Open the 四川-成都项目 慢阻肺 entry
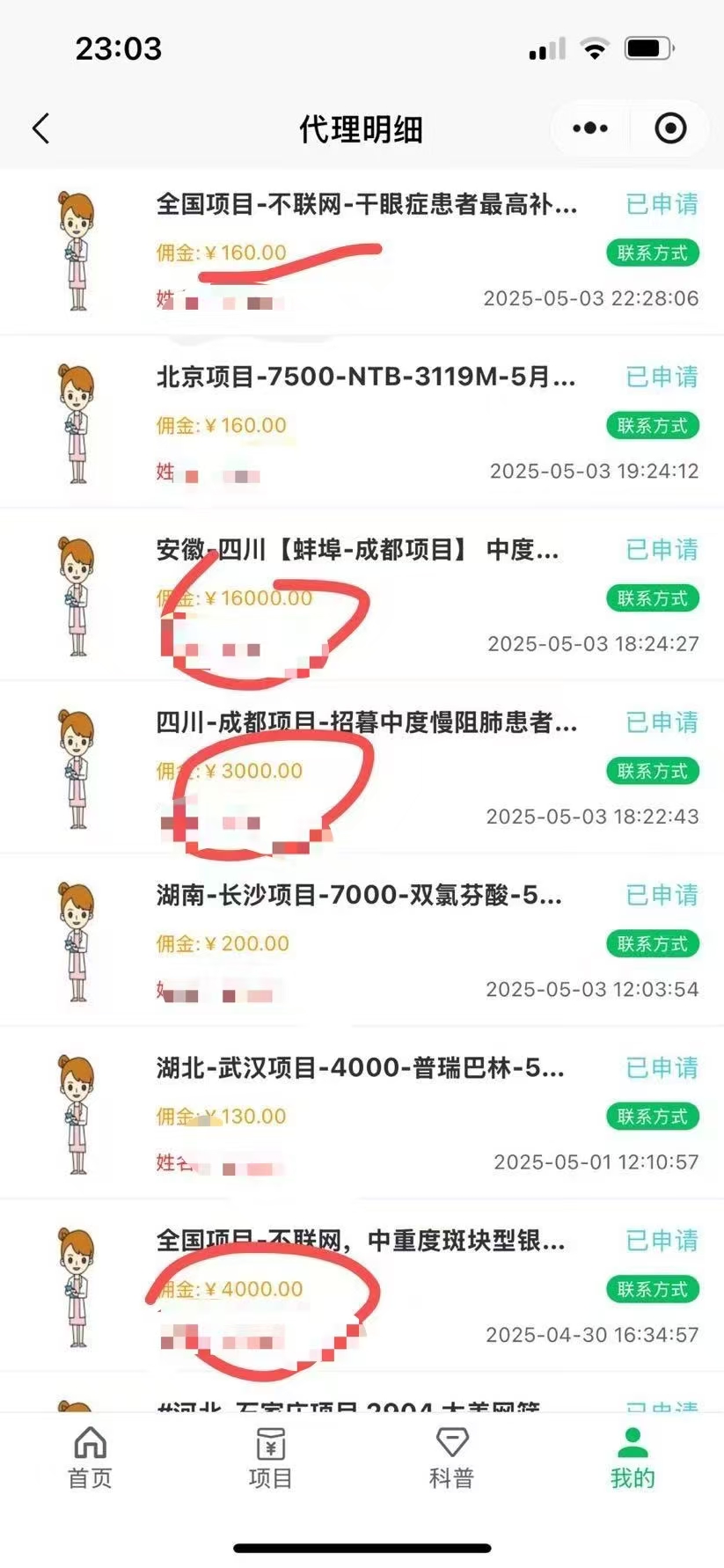Image resolution: width=724 pixels, height=1568 pixels. click(365, 725)
